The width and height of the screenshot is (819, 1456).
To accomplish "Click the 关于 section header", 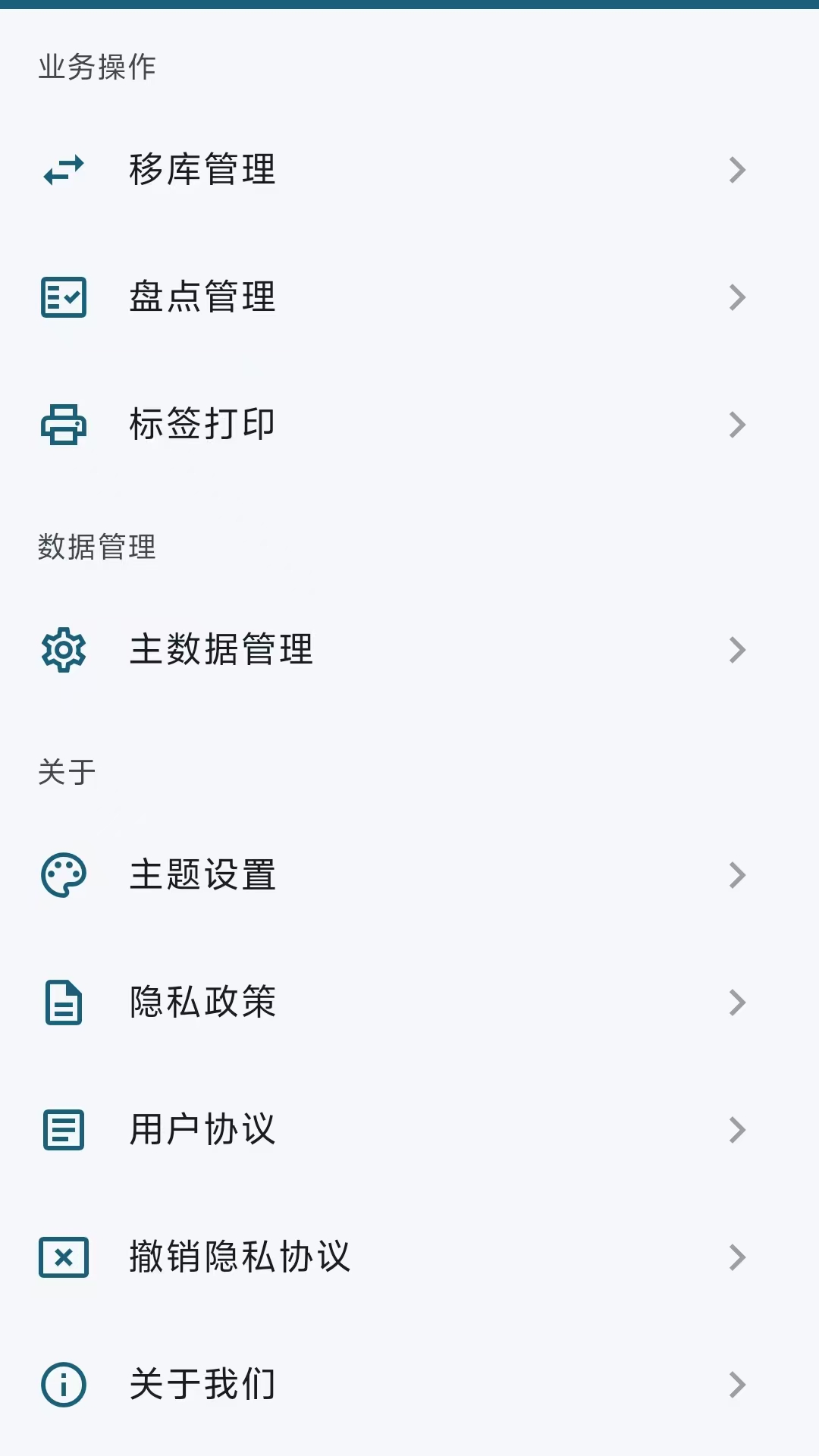I will click(x=66, y=770).
